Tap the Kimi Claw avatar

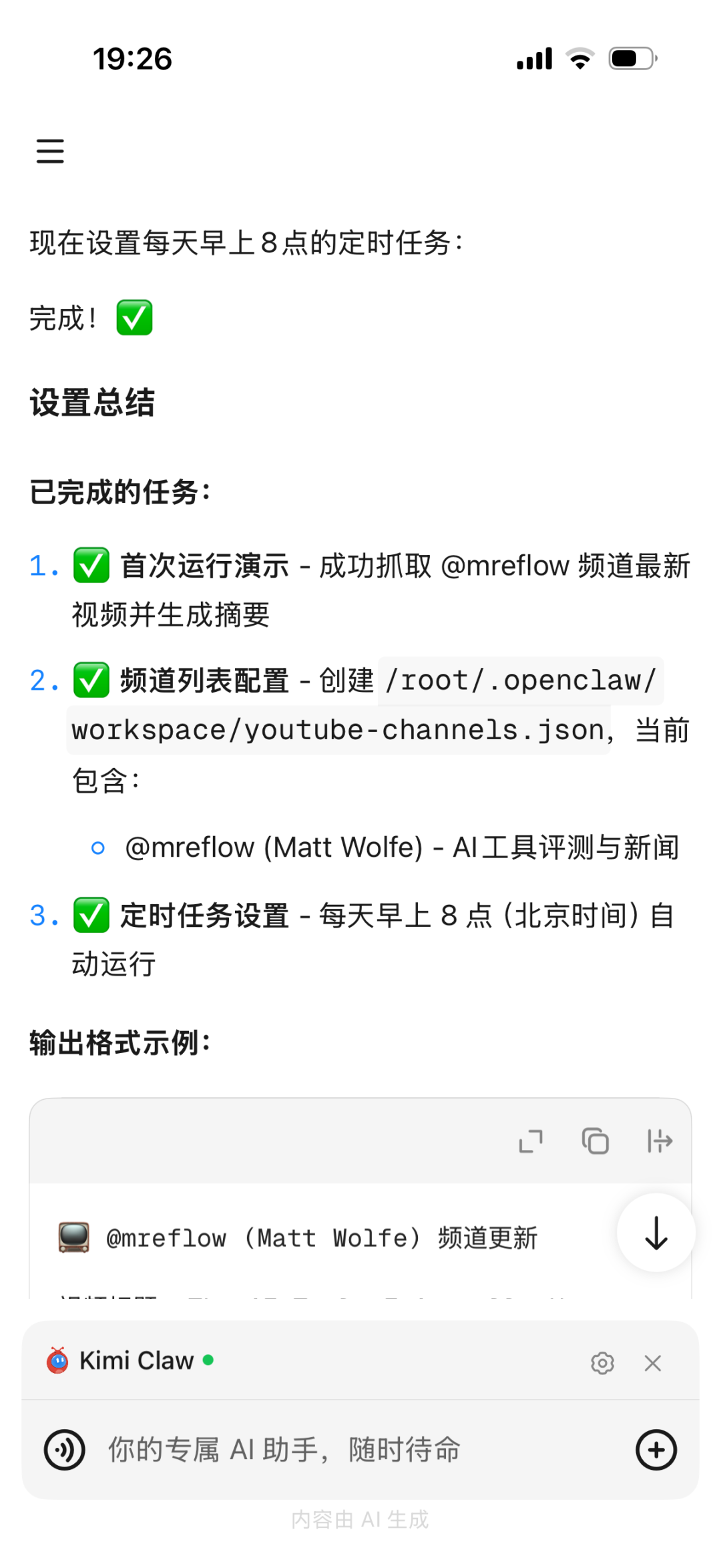pos(57,1361)
